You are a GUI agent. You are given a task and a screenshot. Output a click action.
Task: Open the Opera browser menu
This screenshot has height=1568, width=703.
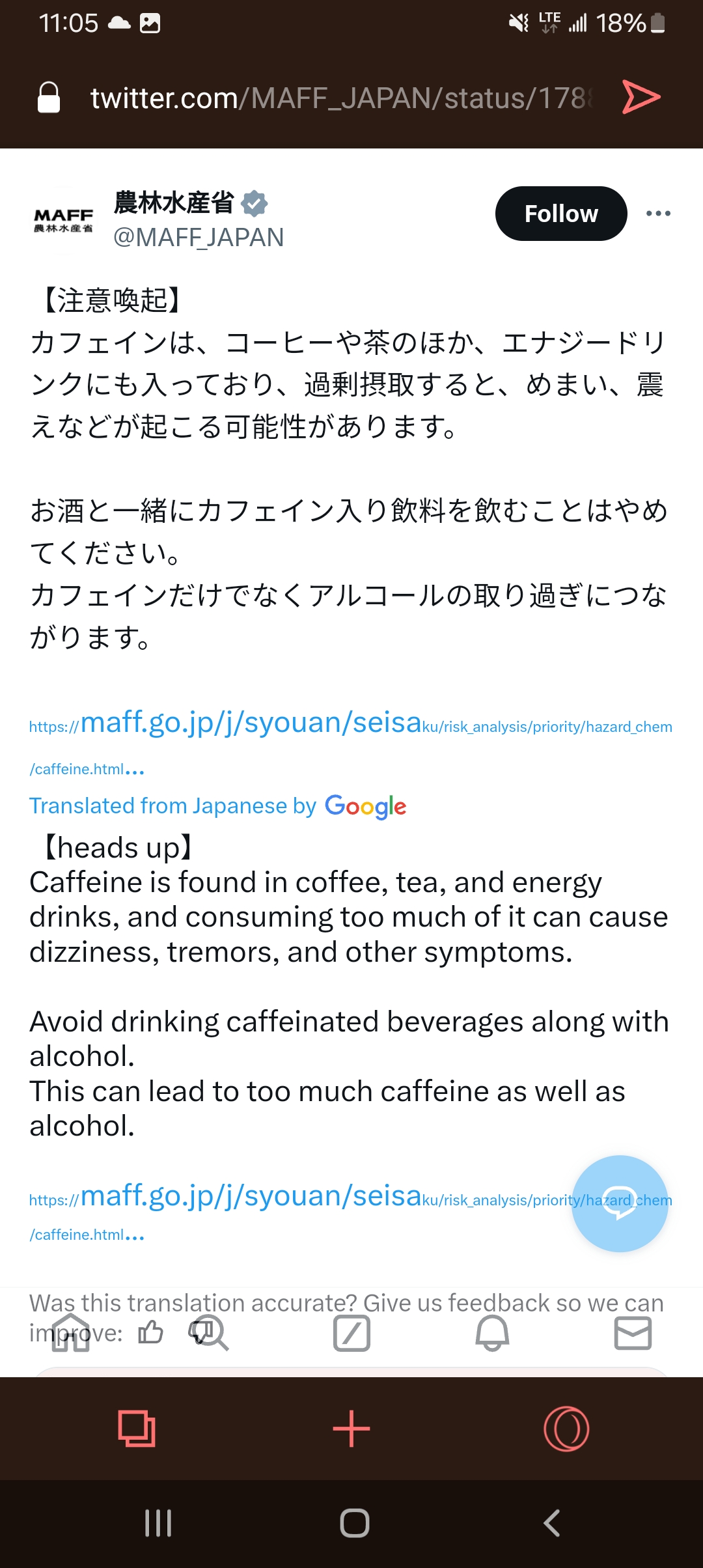point(566,1429)
